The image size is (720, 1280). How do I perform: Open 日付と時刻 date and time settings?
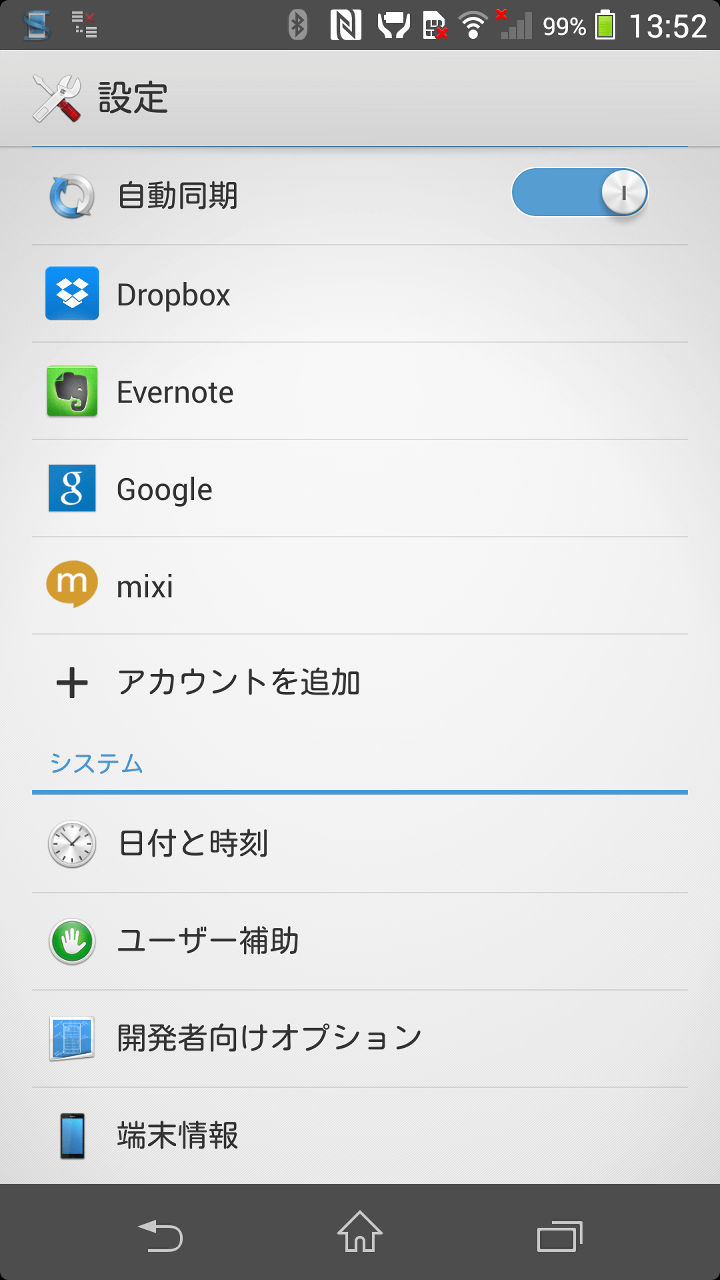[360, 844]
